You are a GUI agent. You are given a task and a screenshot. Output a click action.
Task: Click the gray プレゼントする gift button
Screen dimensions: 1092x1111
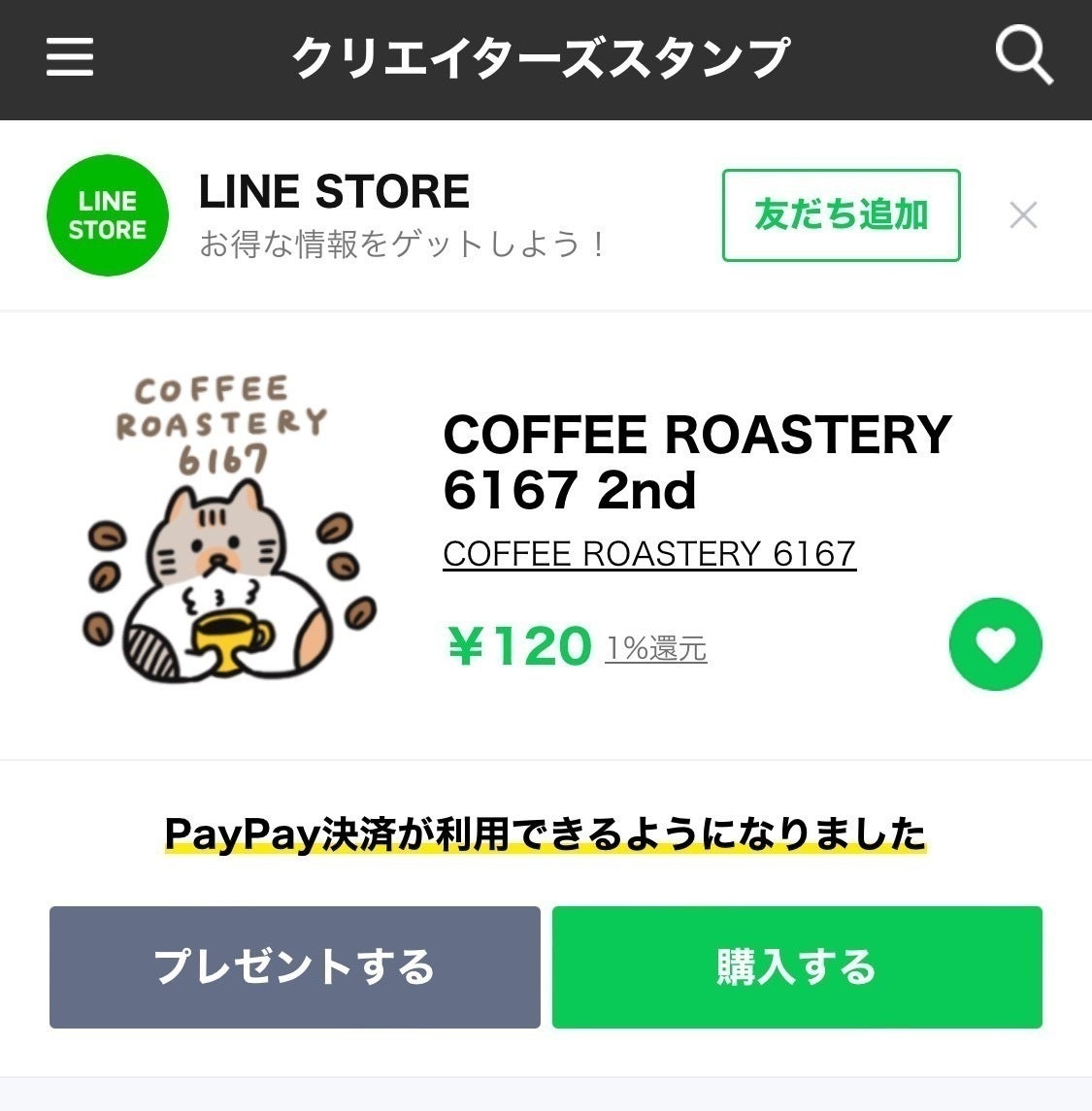293,966
